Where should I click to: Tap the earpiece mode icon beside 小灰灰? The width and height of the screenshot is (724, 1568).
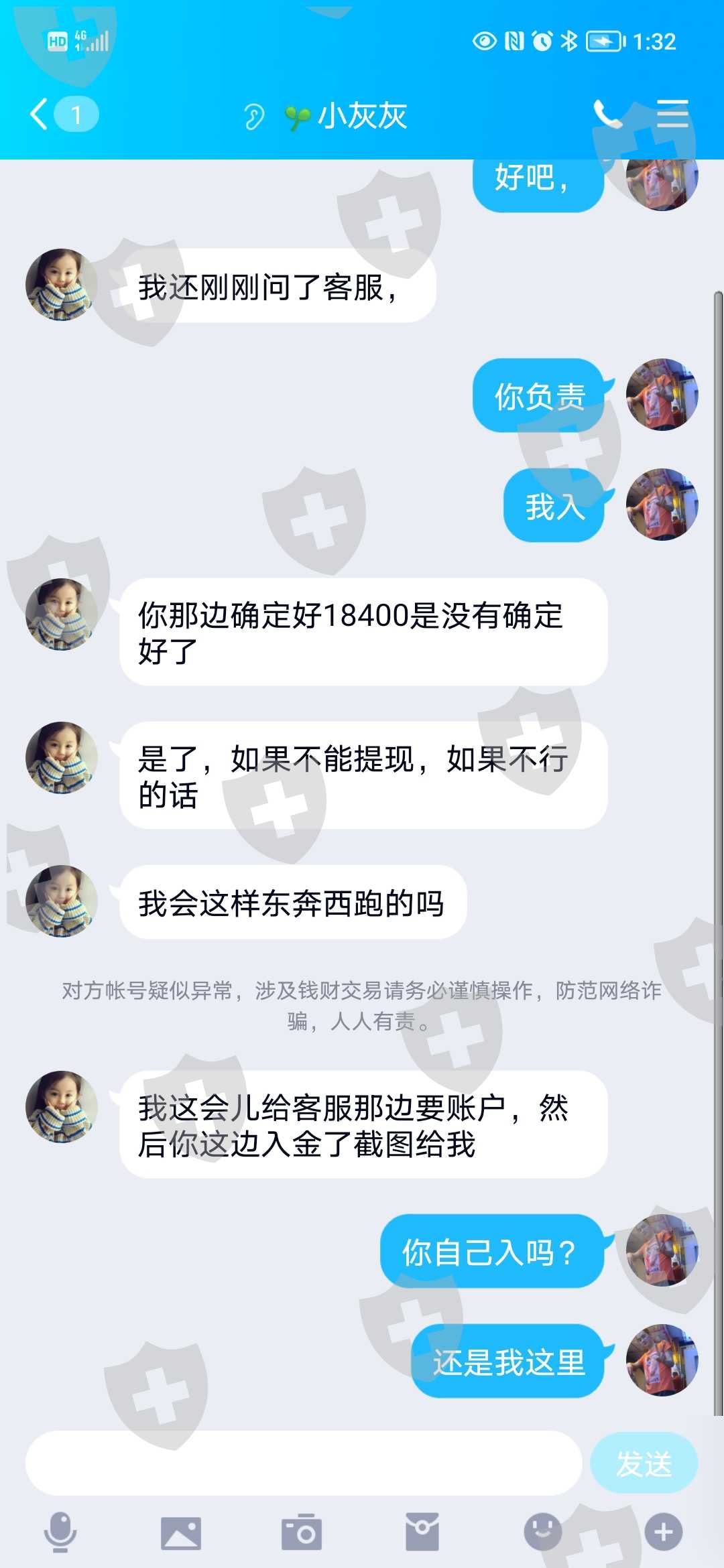click(x=253, y=117)
